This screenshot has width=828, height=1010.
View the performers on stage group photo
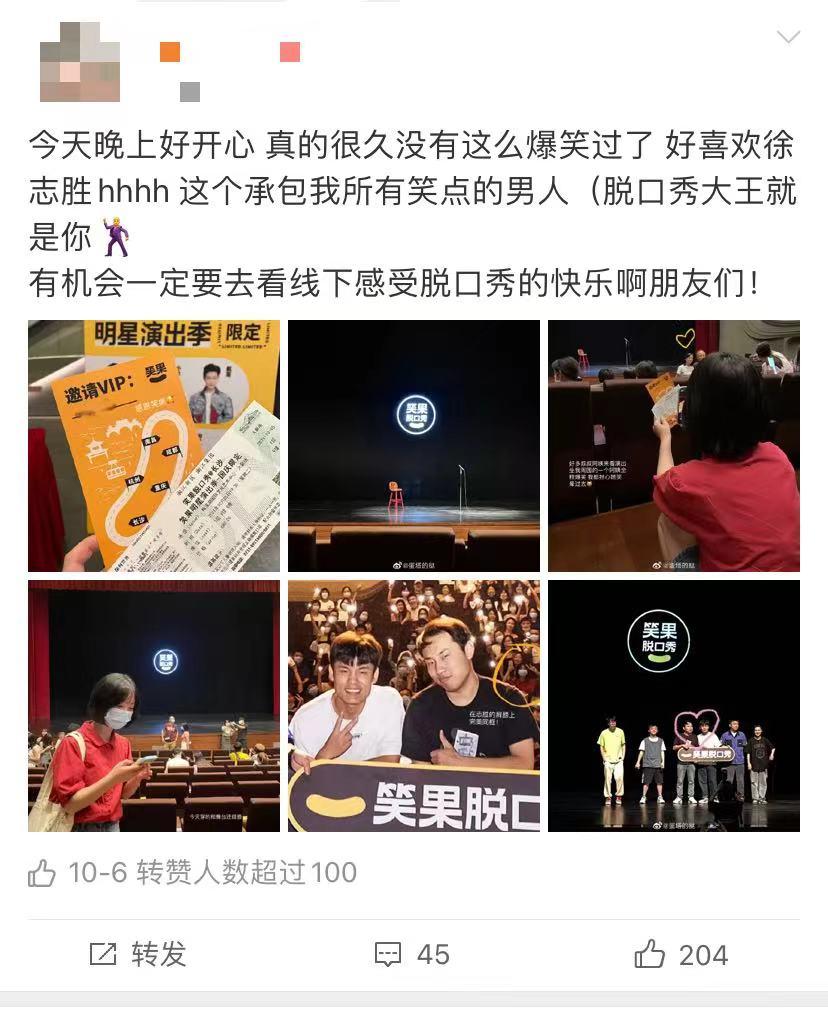pyautogui.click(x=673, y=706)
